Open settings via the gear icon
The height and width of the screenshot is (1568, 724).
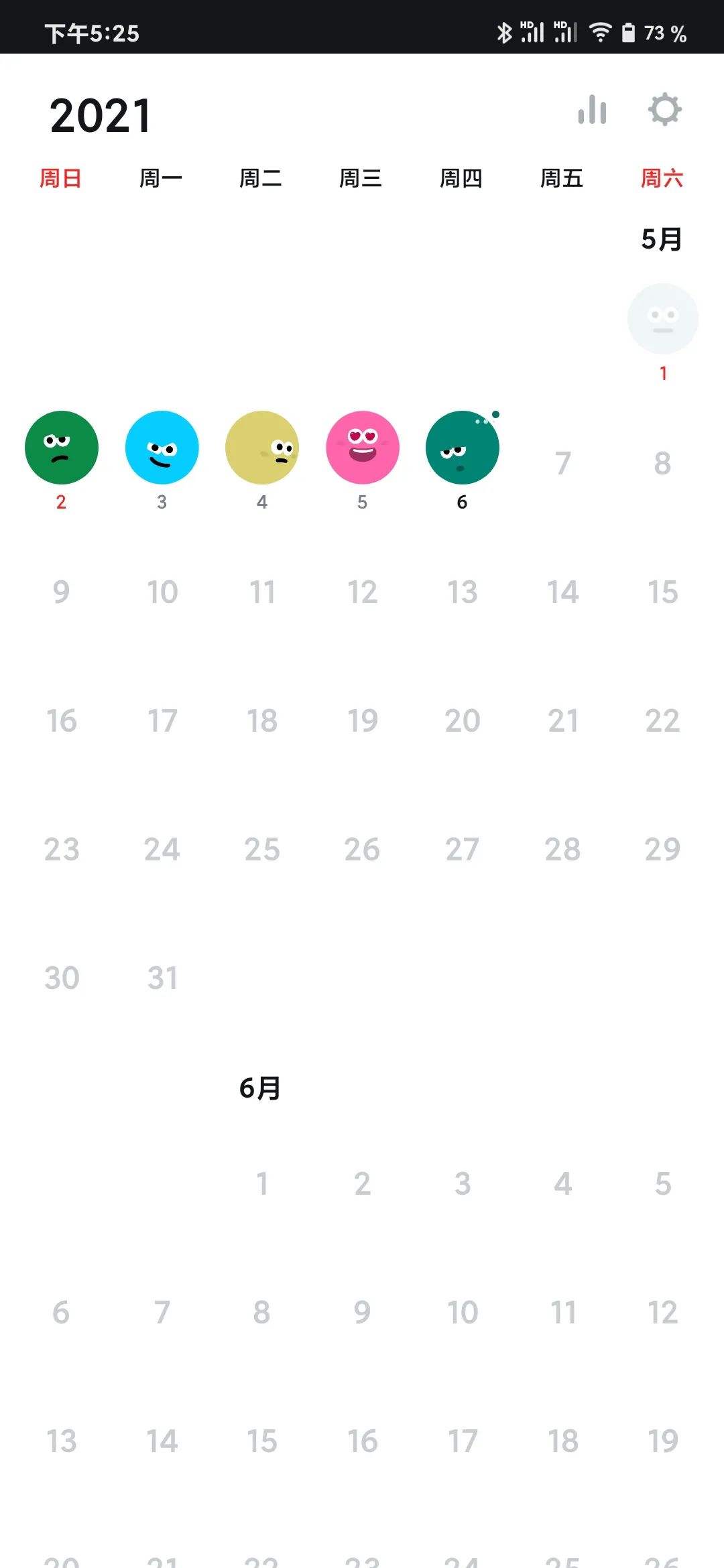[x=664, y=110]
